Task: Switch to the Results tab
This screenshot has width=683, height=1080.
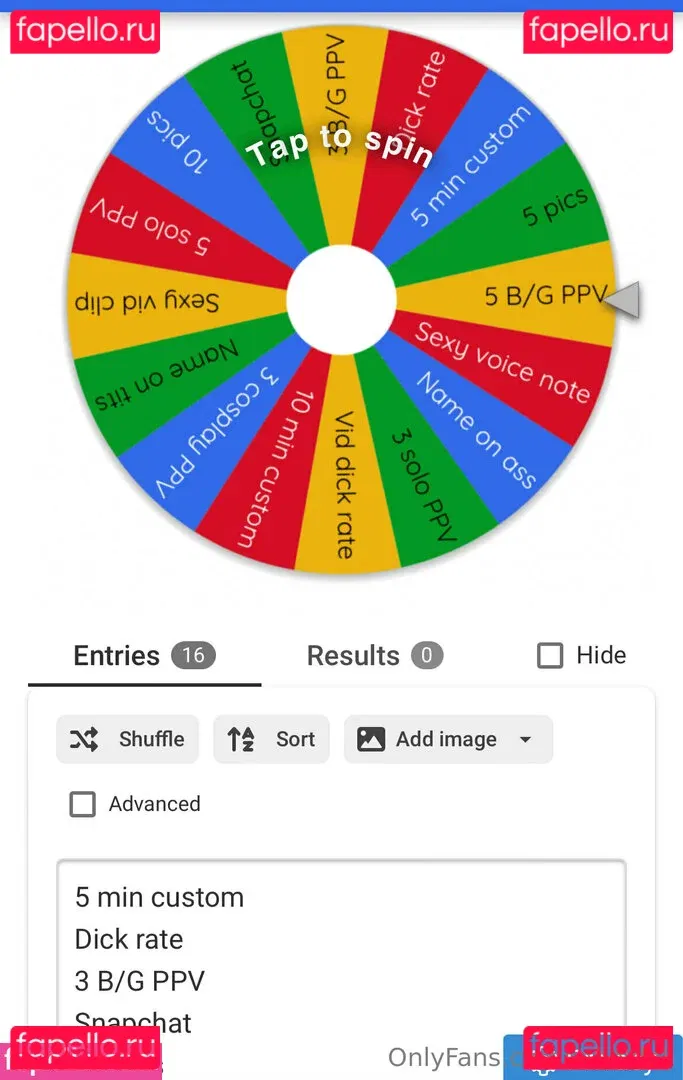Action: point(374,656)
